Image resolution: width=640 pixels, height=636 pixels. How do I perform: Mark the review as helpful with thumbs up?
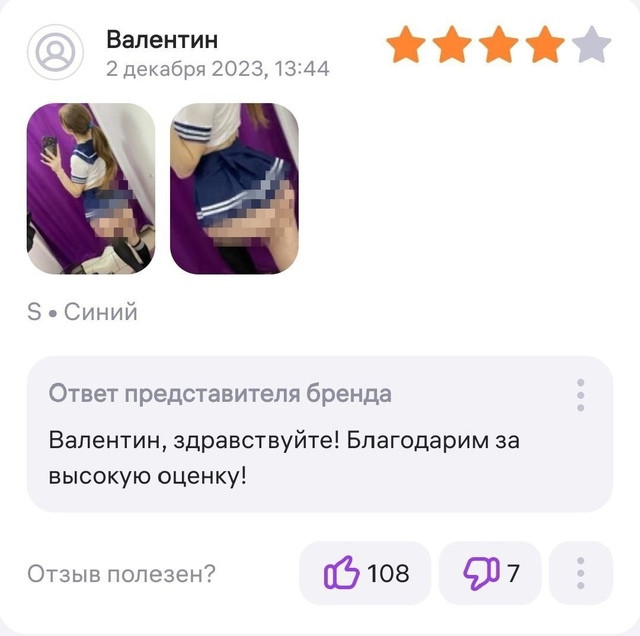[x=365, y=573]
